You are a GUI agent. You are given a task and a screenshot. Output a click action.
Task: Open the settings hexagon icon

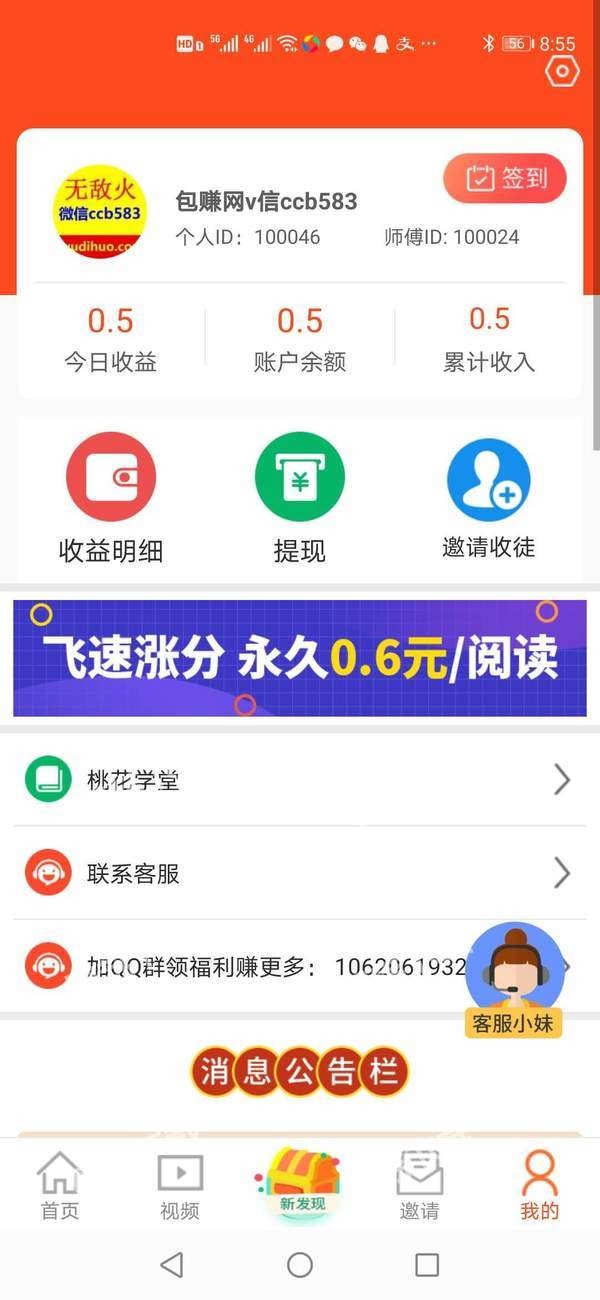click(x=562, y=72)
